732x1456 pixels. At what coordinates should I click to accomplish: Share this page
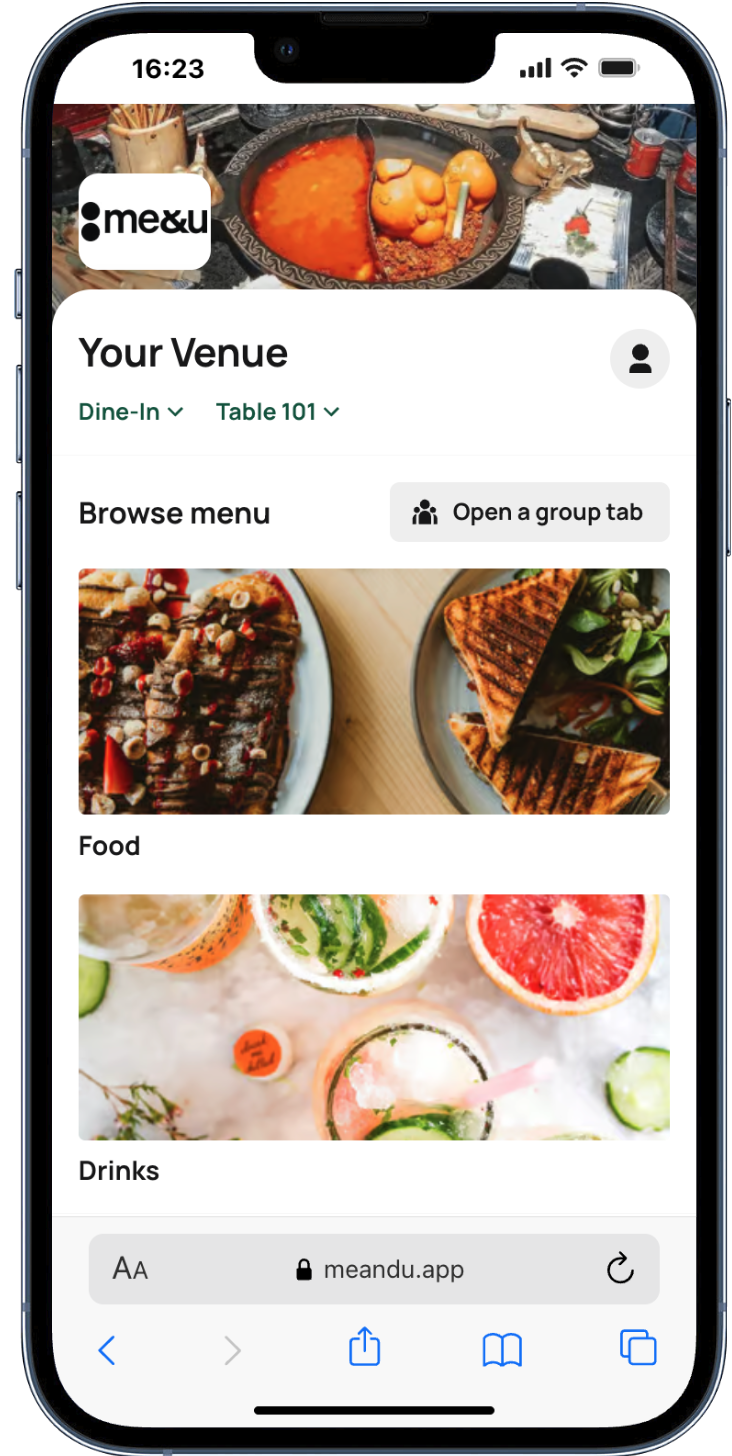click(365, 1347)
